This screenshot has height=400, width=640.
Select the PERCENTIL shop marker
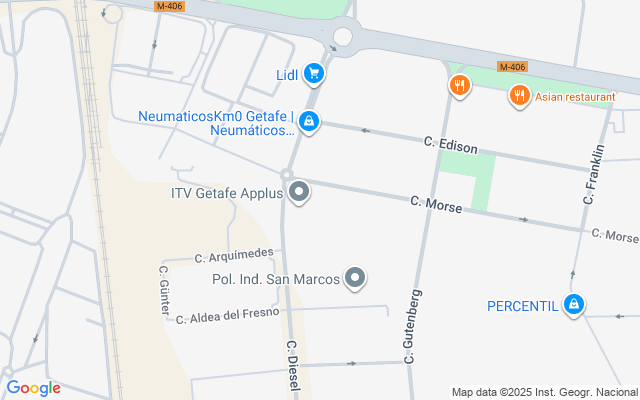point(573,305)
